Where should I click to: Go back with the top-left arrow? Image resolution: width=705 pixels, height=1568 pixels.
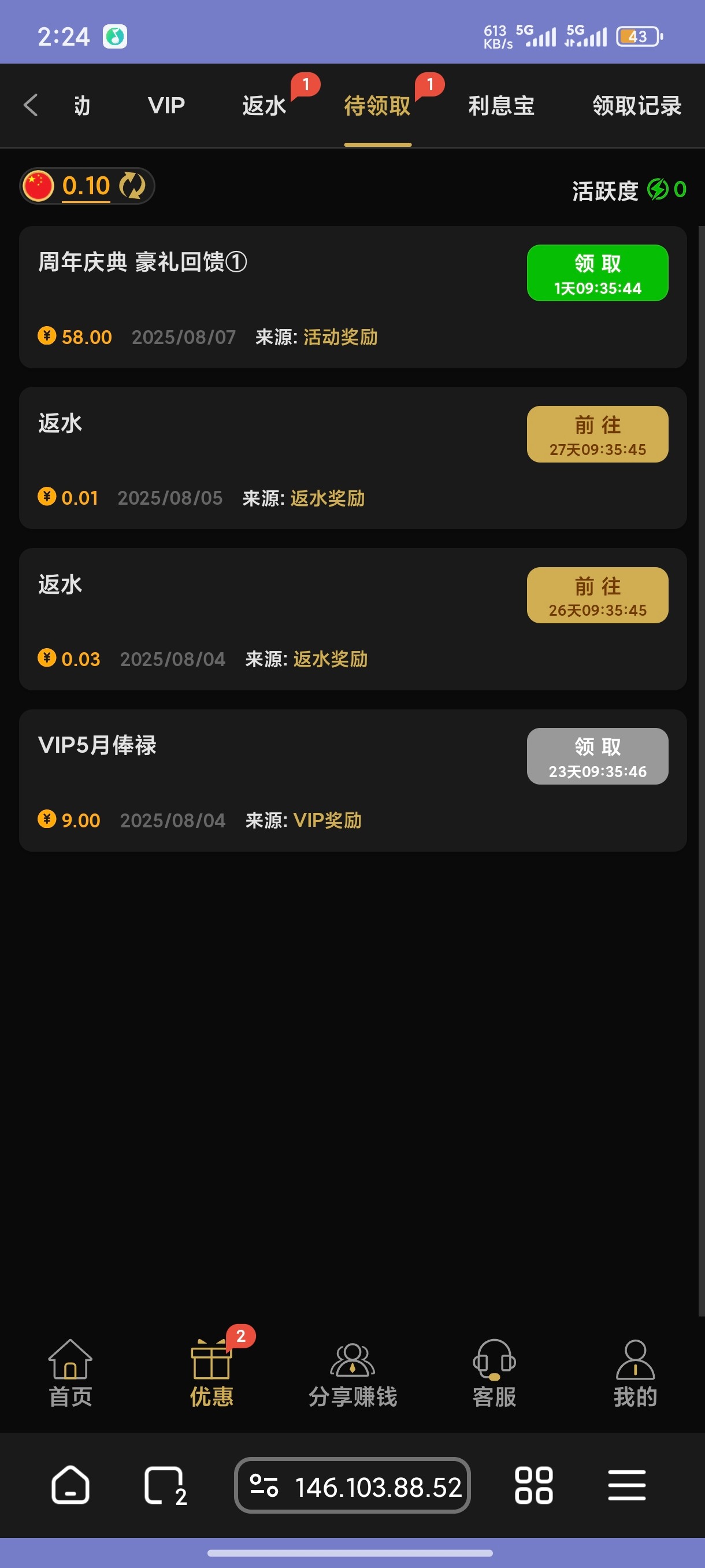pyautogui.click(x=31, y=105)
